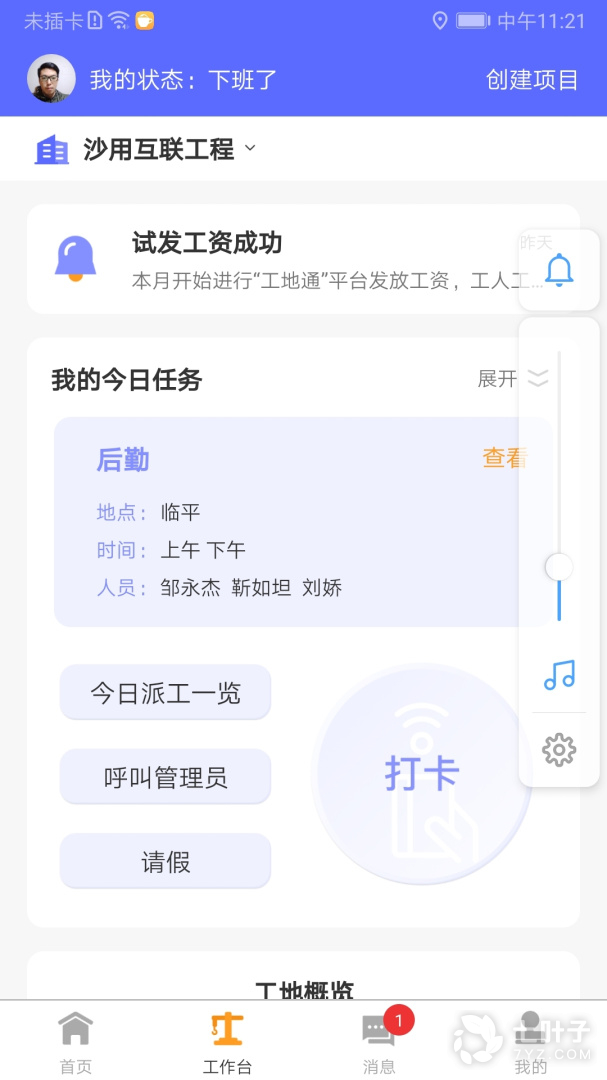Select the 工作台 tab
This screenshot has height=1080, width=607.
tap(227, 1042)
